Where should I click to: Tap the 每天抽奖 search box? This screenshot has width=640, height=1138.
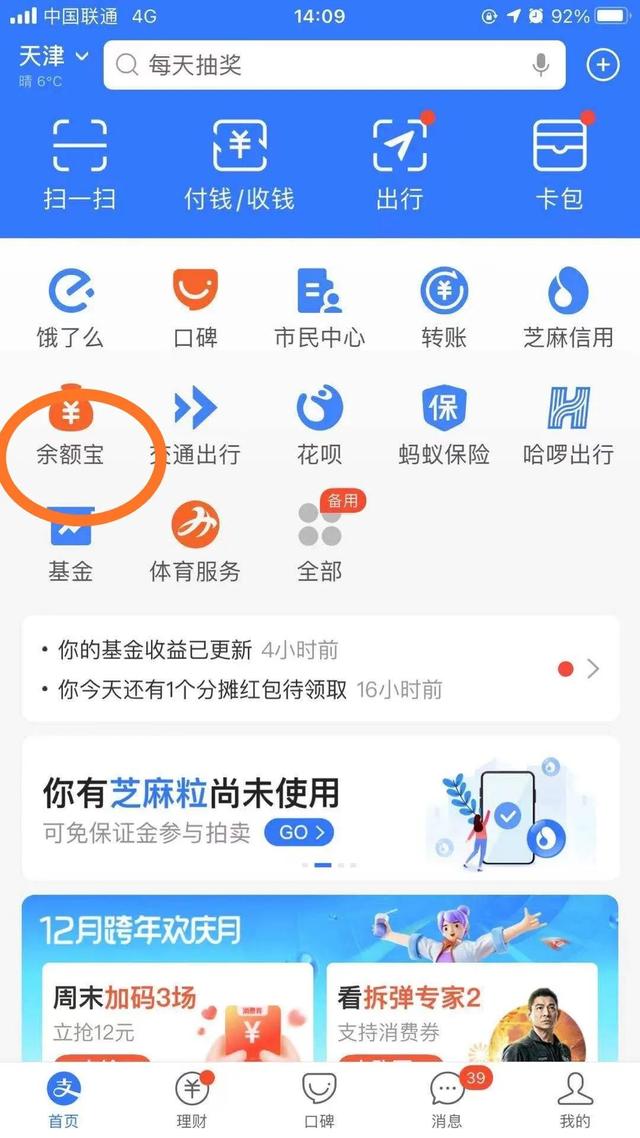320,66
